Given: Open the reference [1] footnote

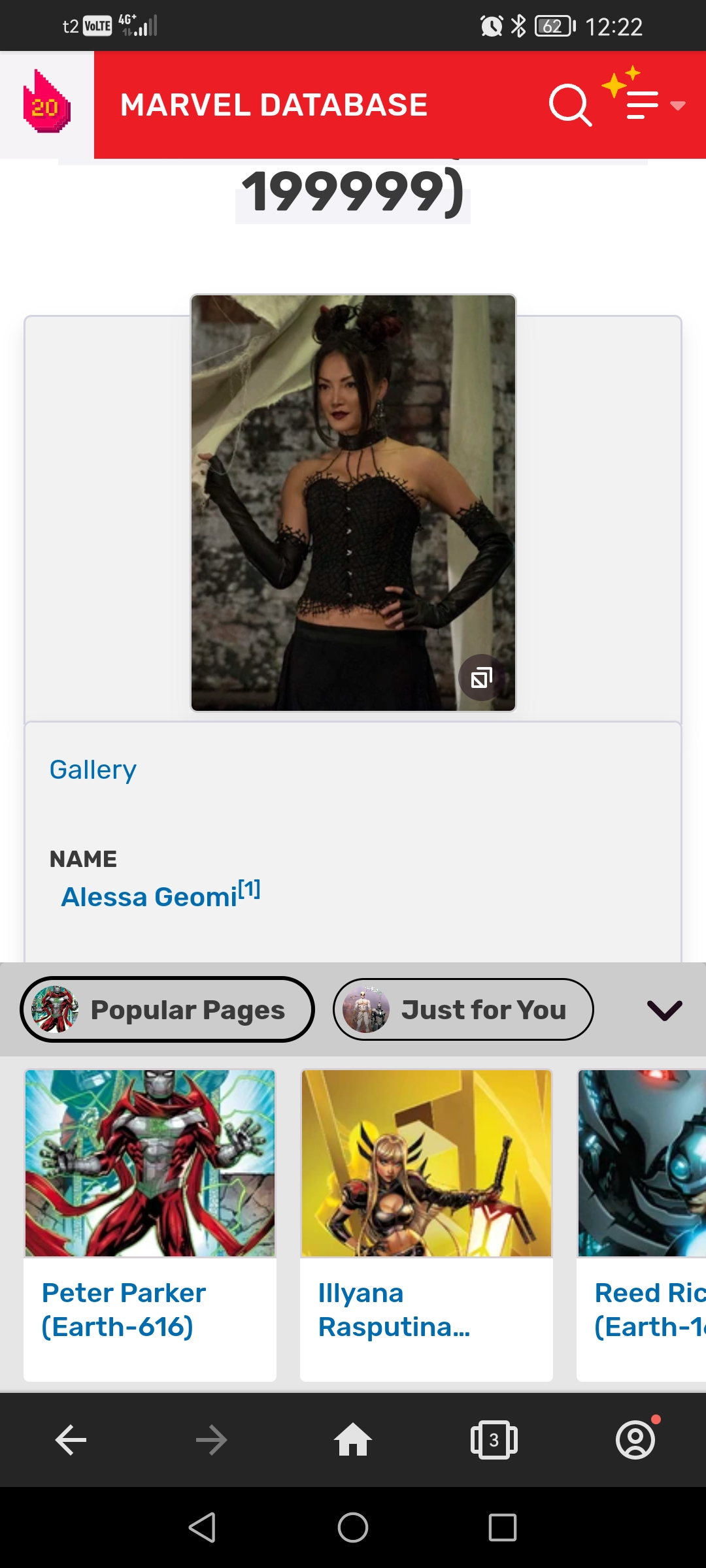Looking at the screenshot, I should point(250,889).
